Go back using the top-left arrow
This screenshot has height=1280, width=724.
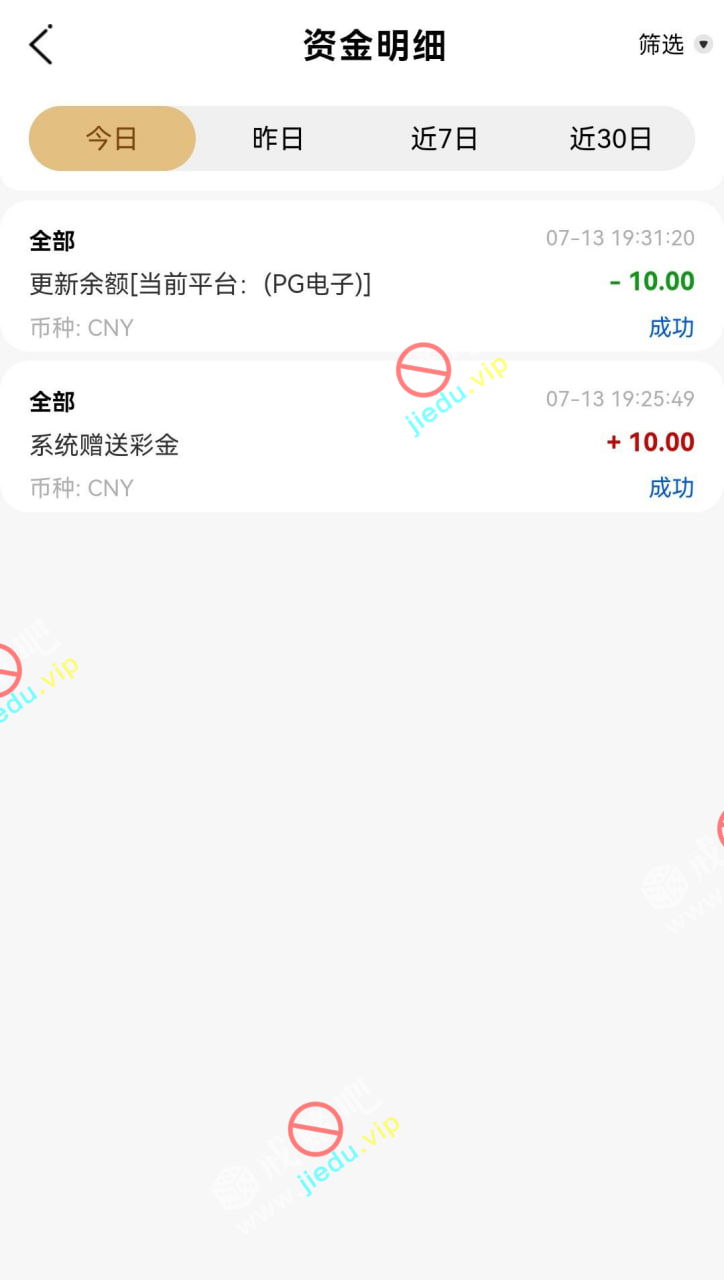pos(40,45)
